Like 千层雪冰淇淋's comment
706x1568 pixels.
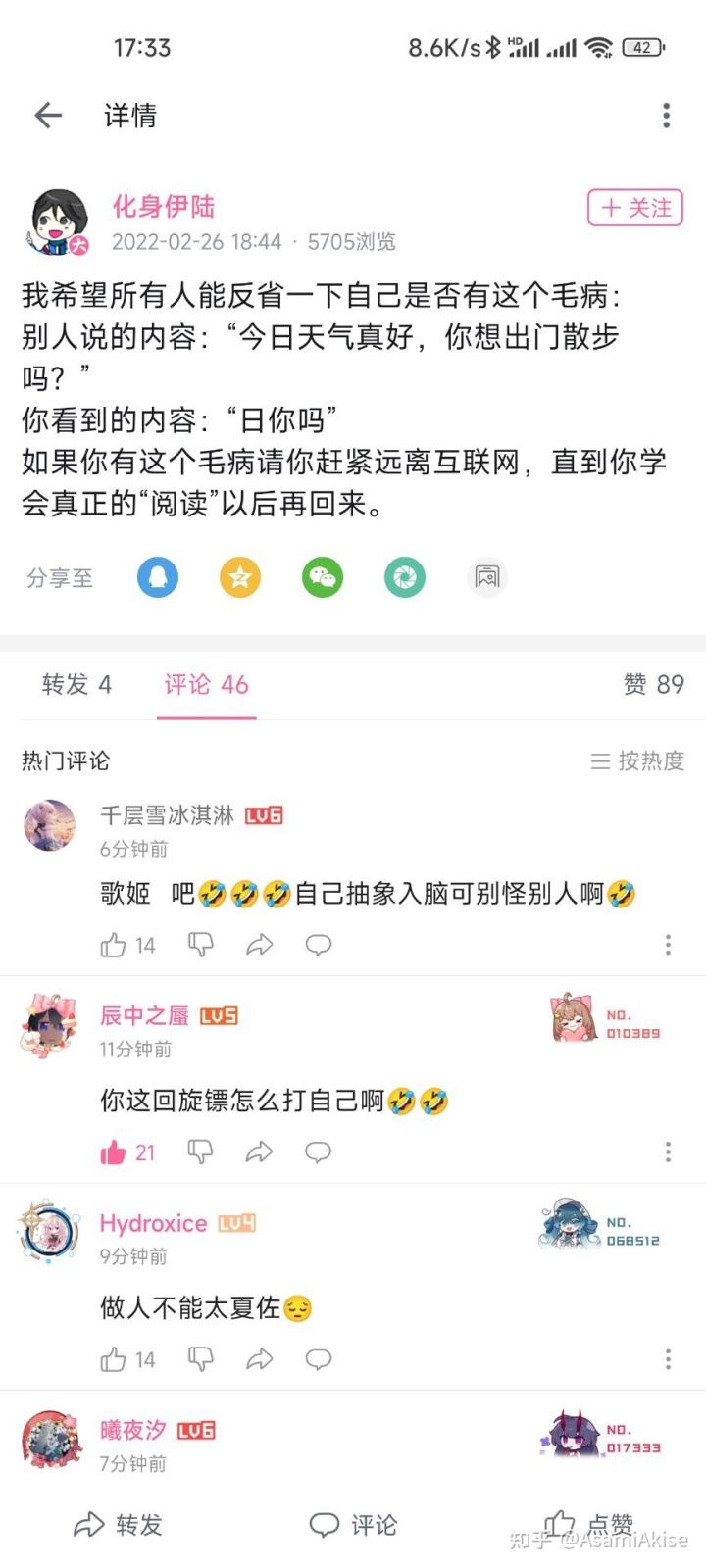tap(114, 945)
